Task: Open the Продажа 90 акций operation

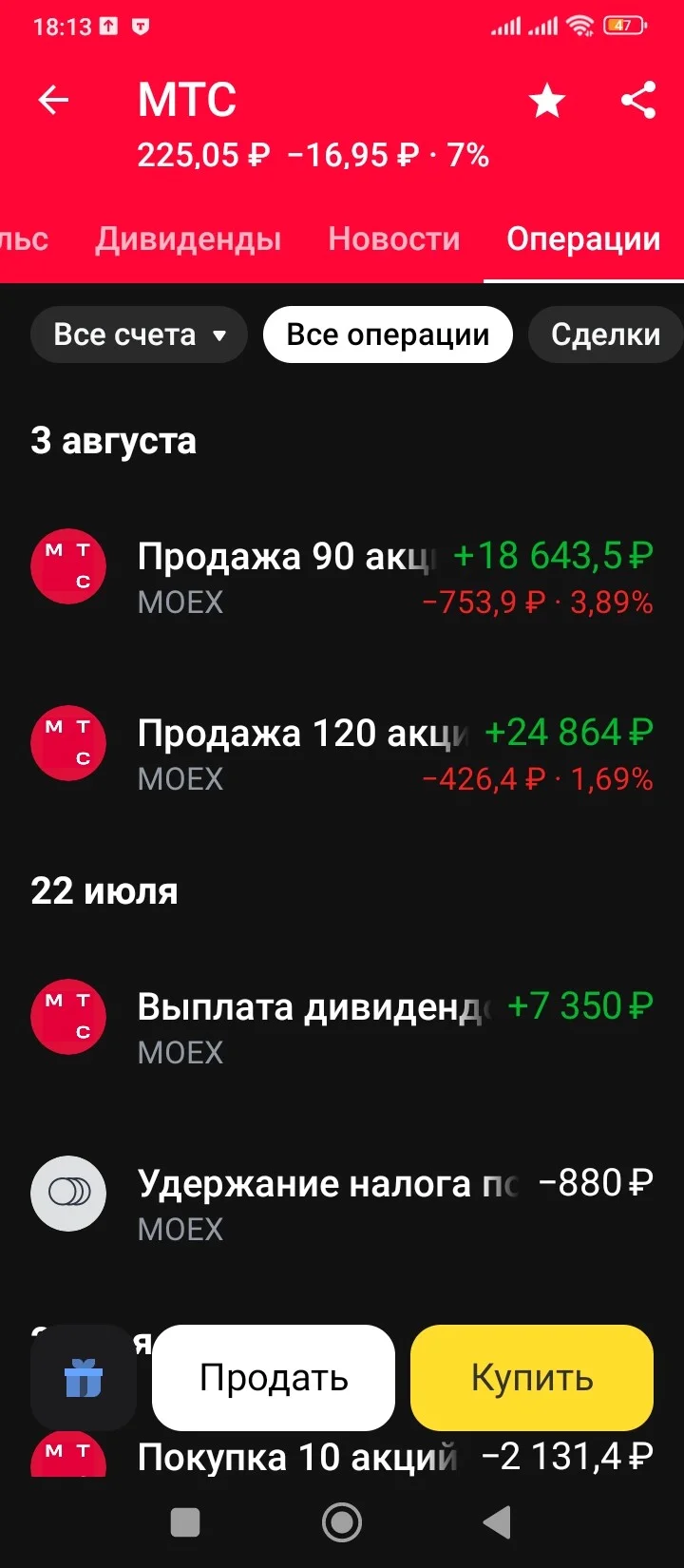Action: point(342,576)
